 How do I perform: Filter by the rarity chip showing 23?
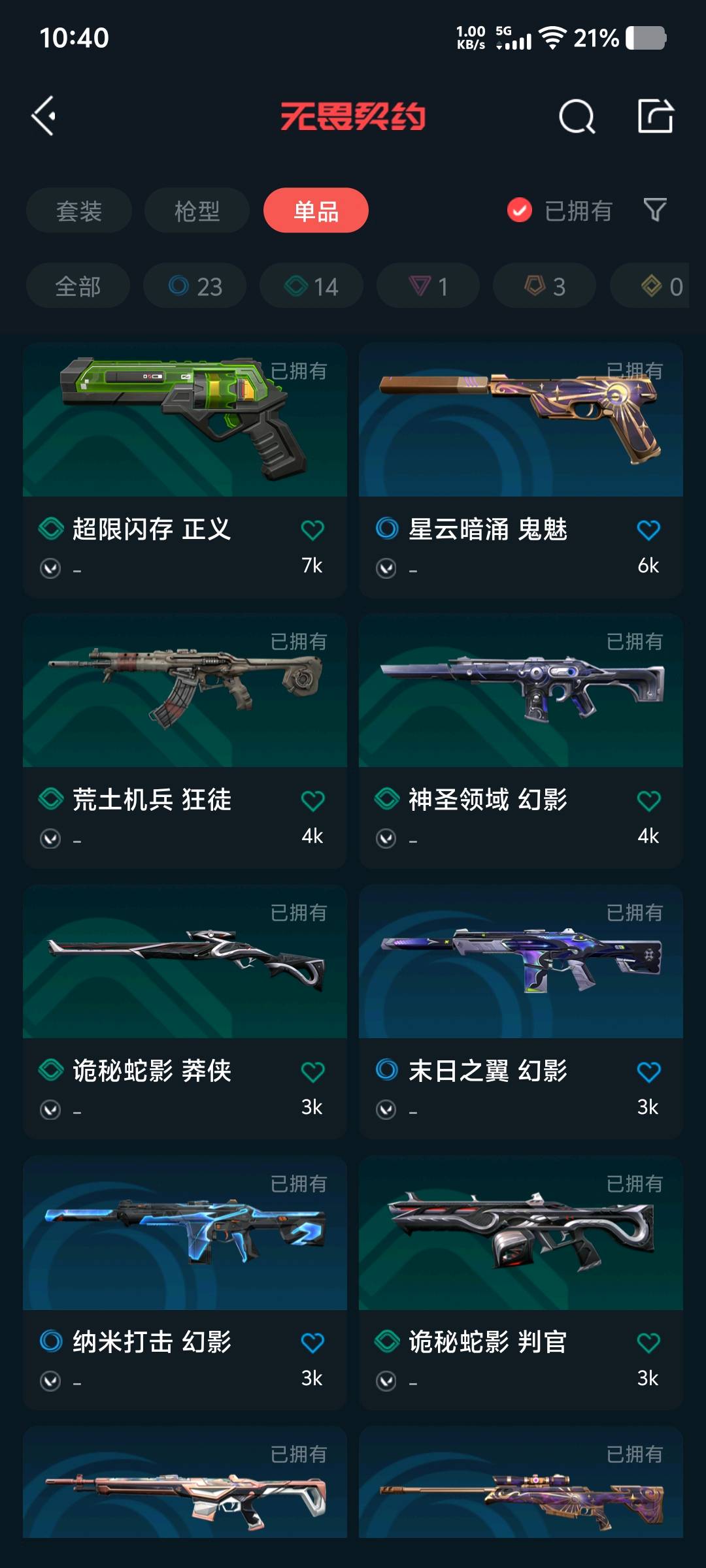[x=195, y=286]
